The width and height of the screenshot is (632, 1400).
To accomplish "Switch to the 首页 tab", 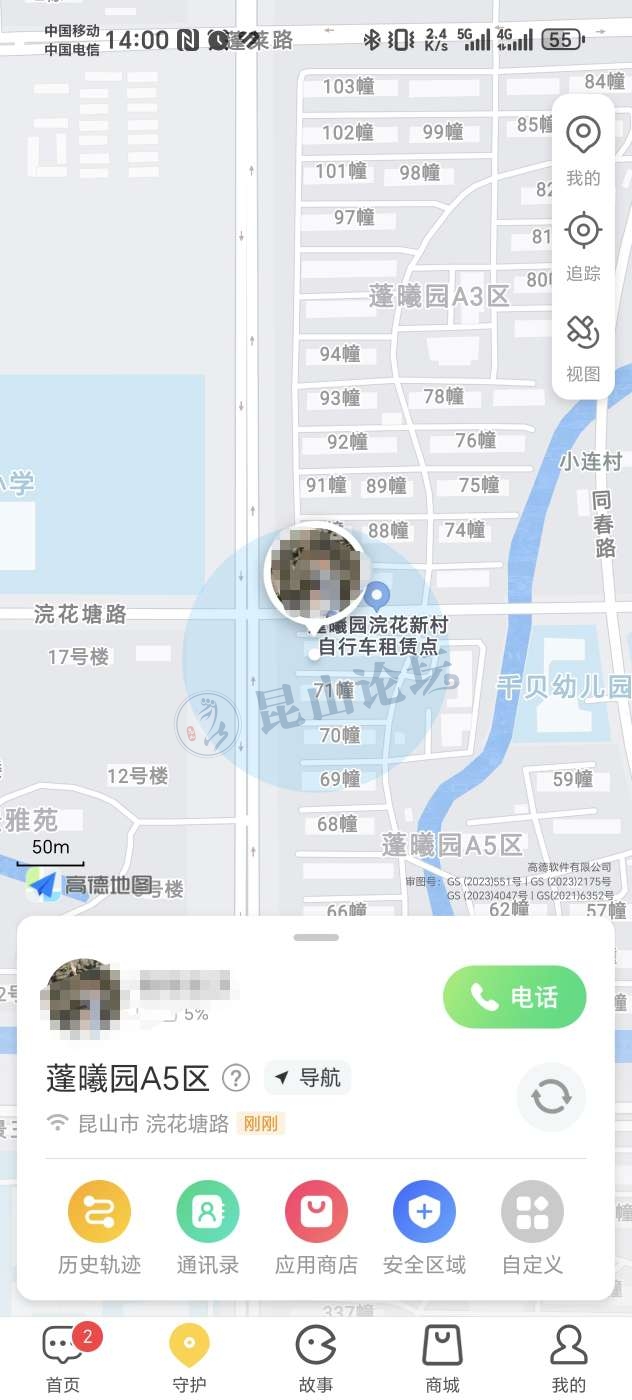I will 63,1358.
